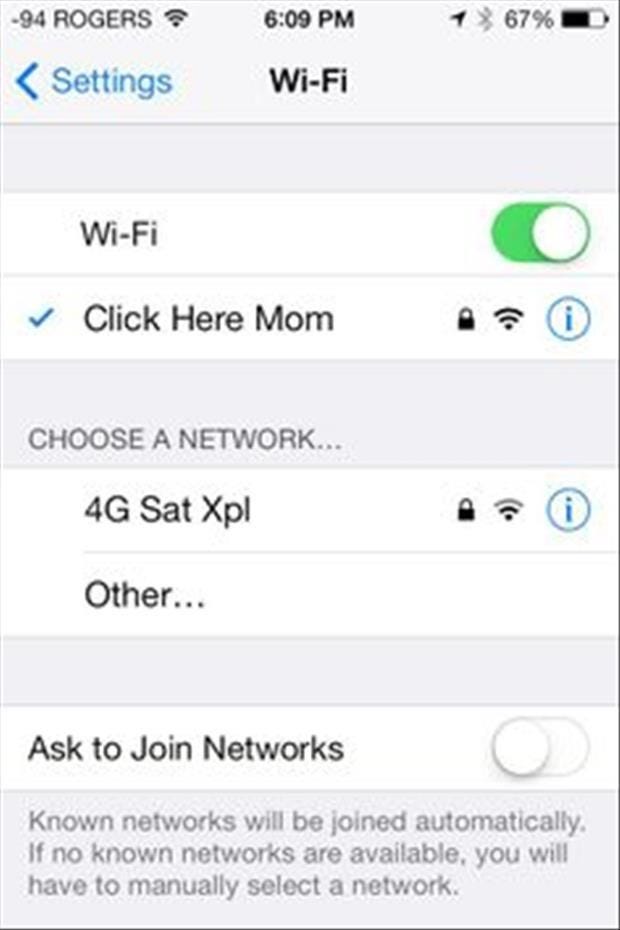Screen dimensions: 620x930
Task: Choose Other… to add a network
Action: coord(145,595)
